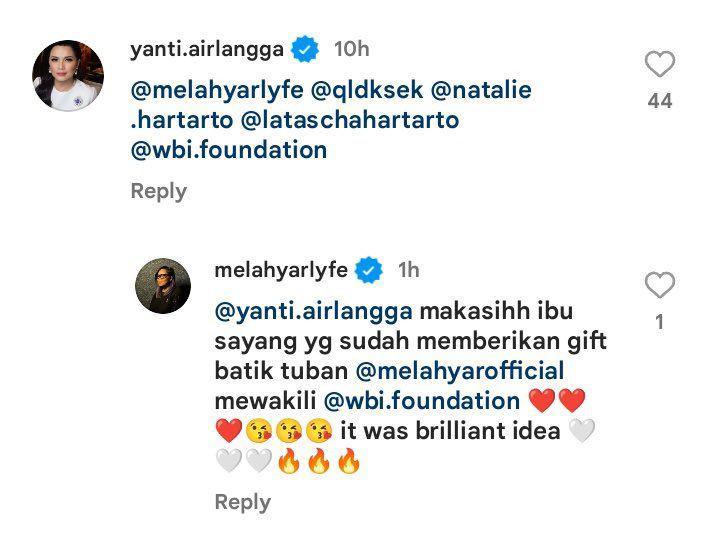Open the yanti.airlangga username at comment top
719x542 pixels.
[207, 49]
